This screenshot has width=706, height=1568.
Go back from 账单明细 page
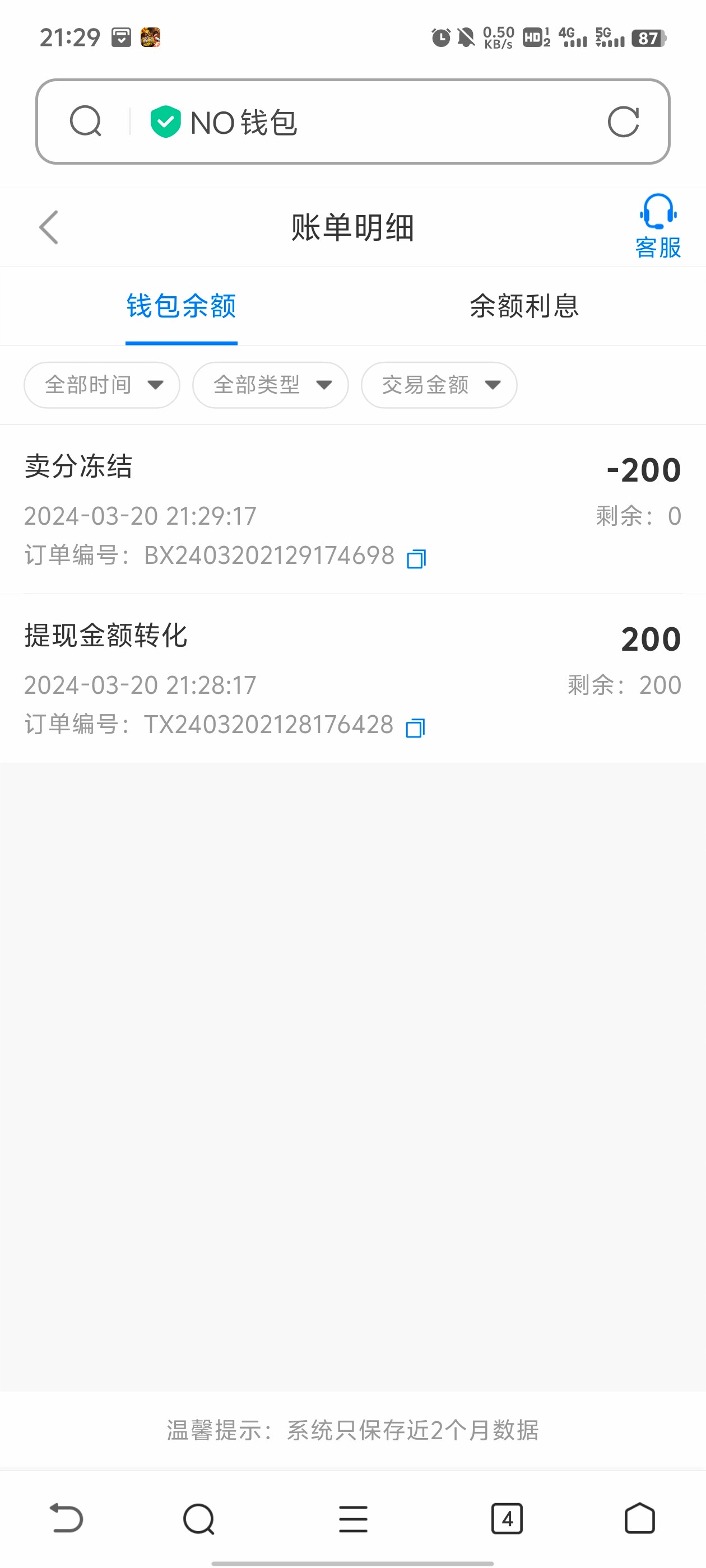[x=49, y=228]
